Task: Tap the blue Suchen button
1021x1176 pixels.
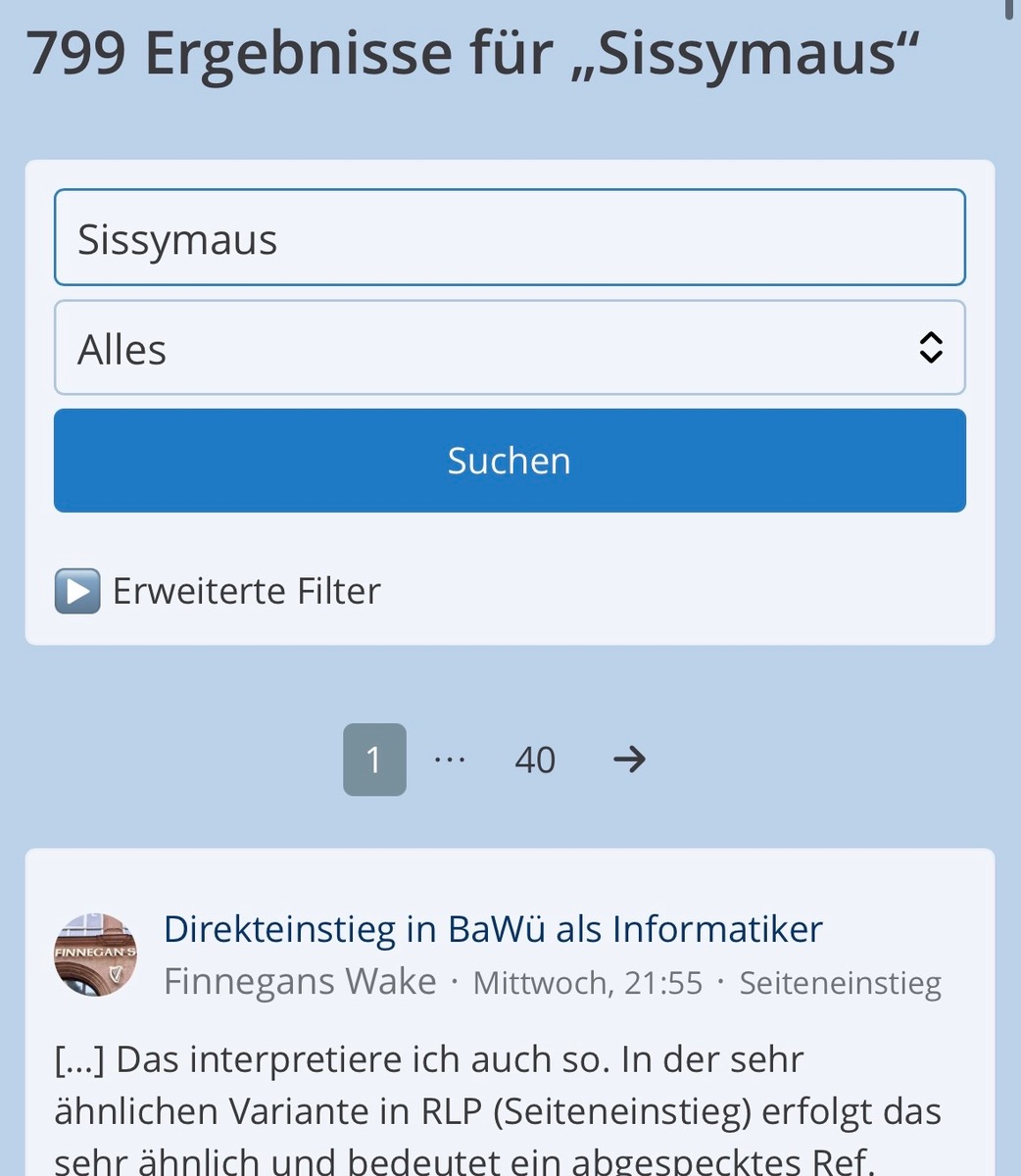Action: (x=510, y=461)
